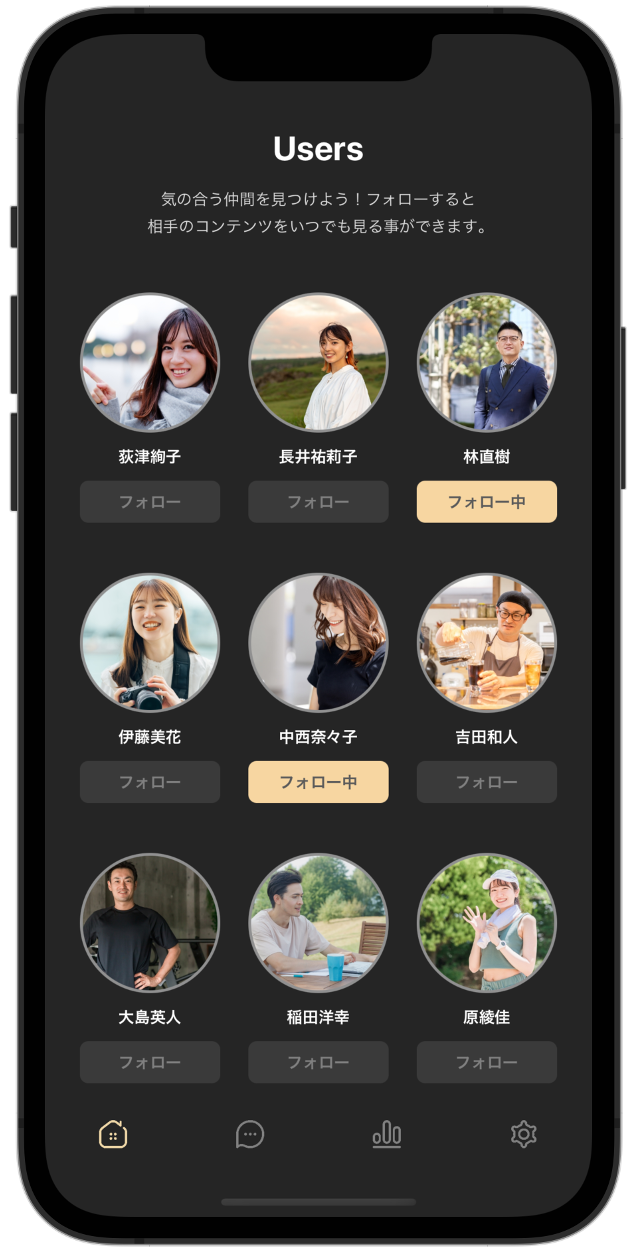
Task: Switch to the chat messages tab
Action: tap(250, 1134)
